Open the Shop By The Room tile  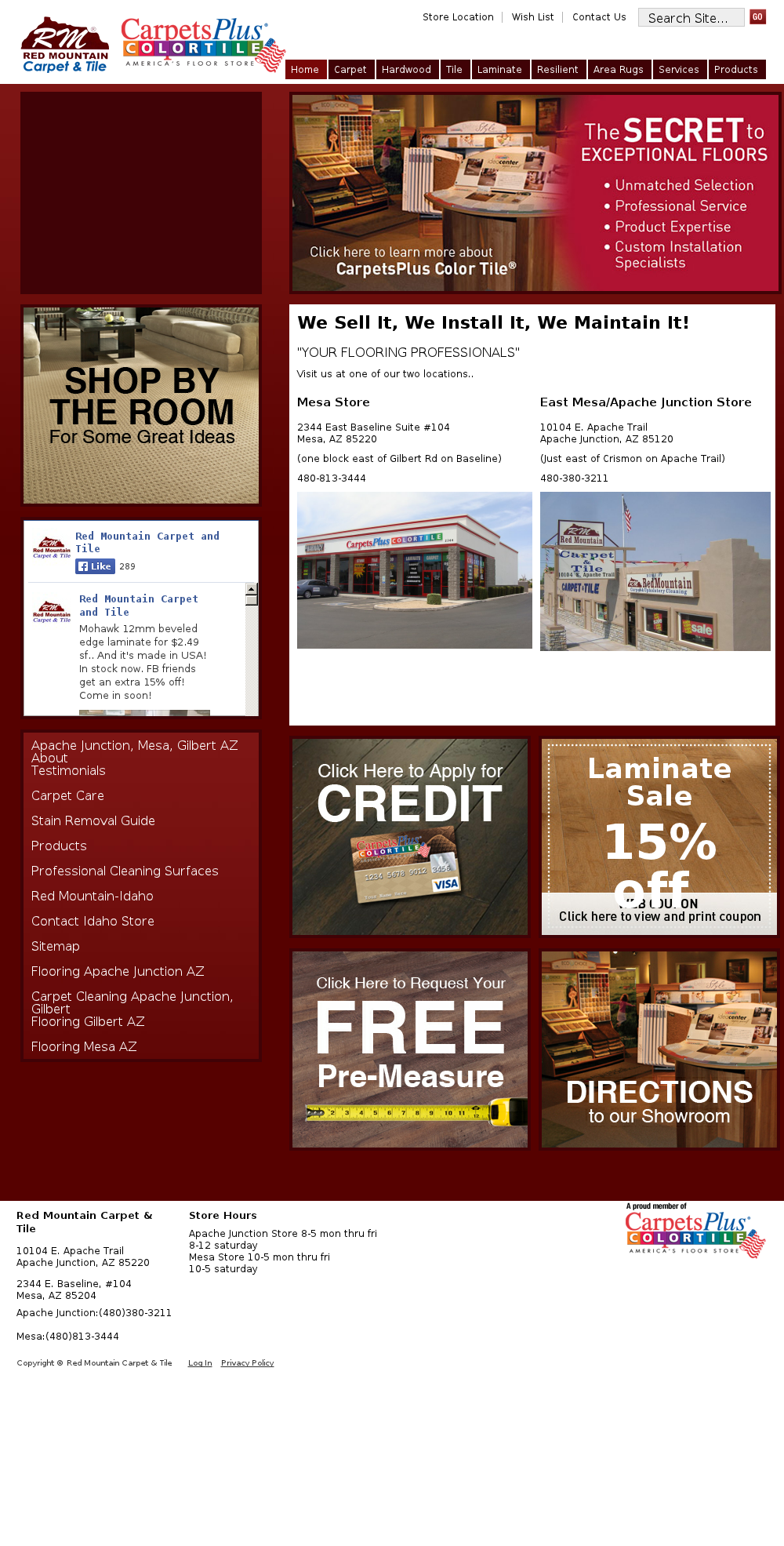(x=141, y=405)
